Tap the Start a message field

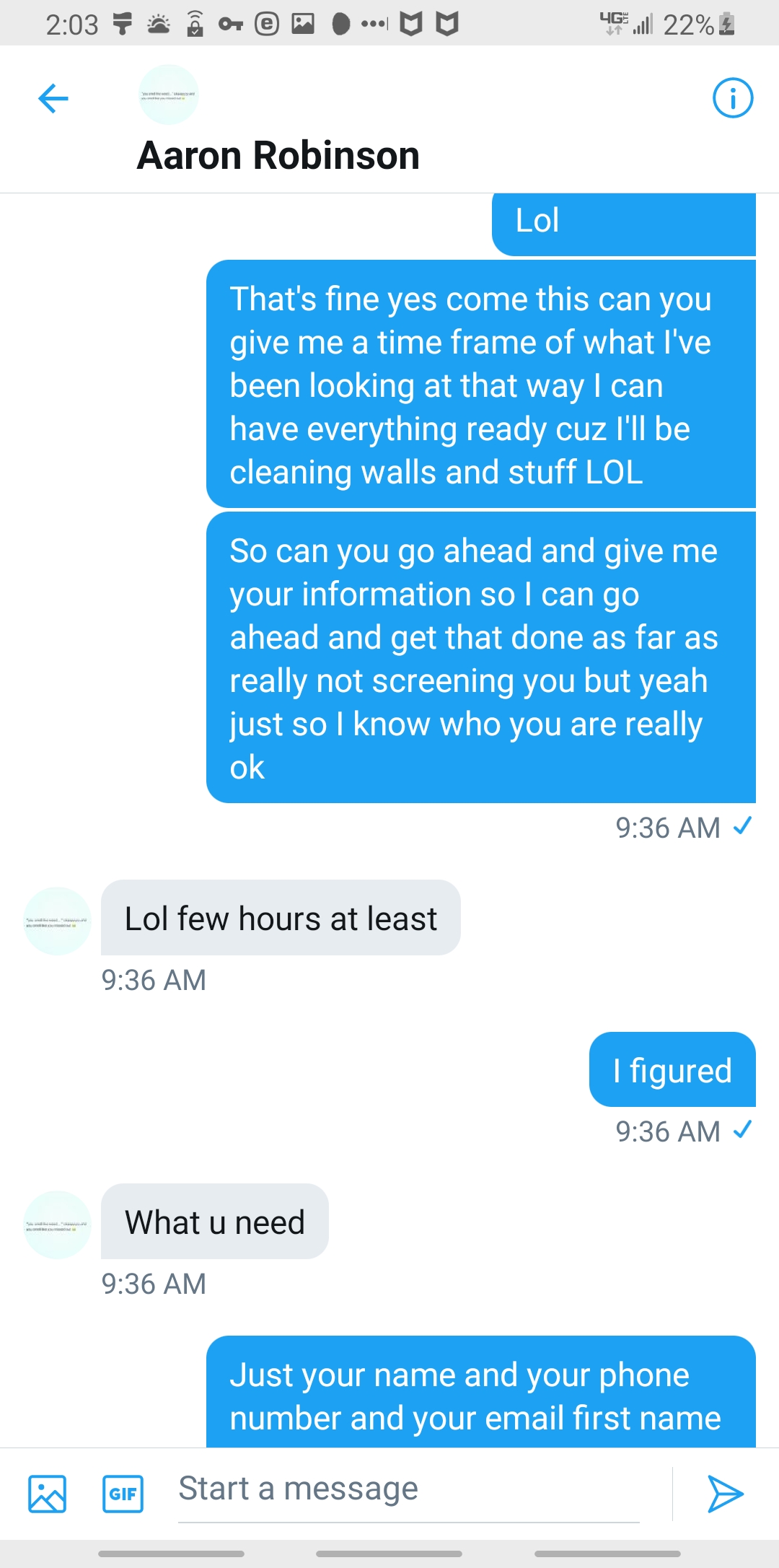408,1489
